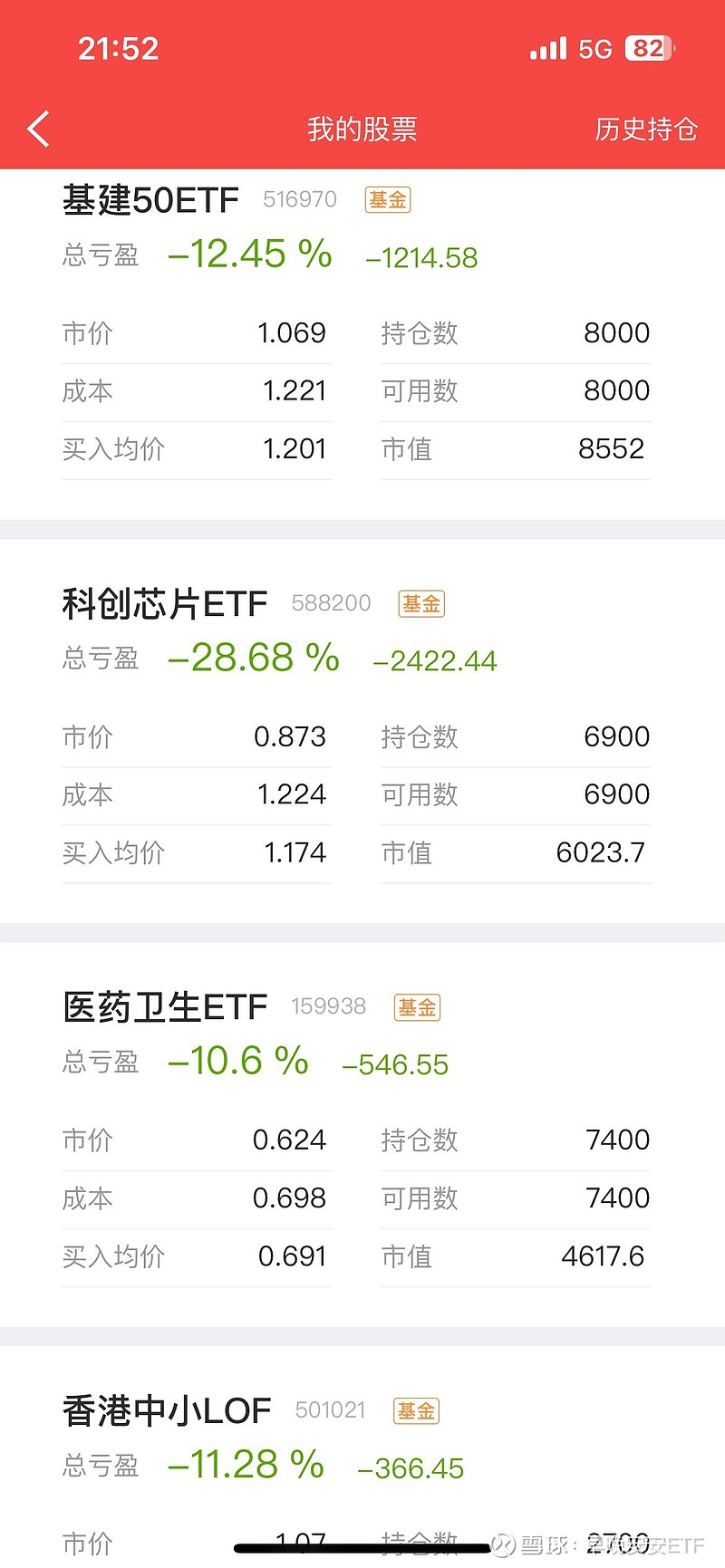This screenshot has height=1568, width=725.
Task: Tap the fund code 516970
Action: 300,199
